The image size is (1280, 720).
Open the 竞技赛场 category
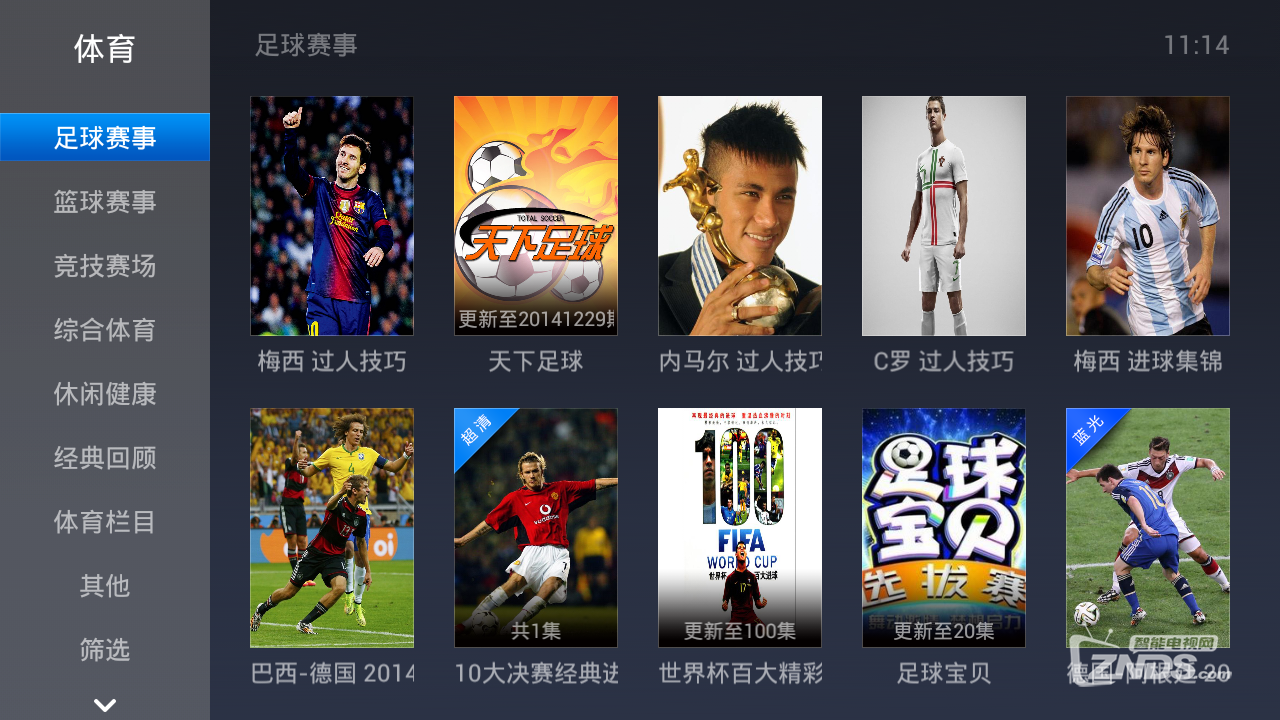[x=105, y=266]
